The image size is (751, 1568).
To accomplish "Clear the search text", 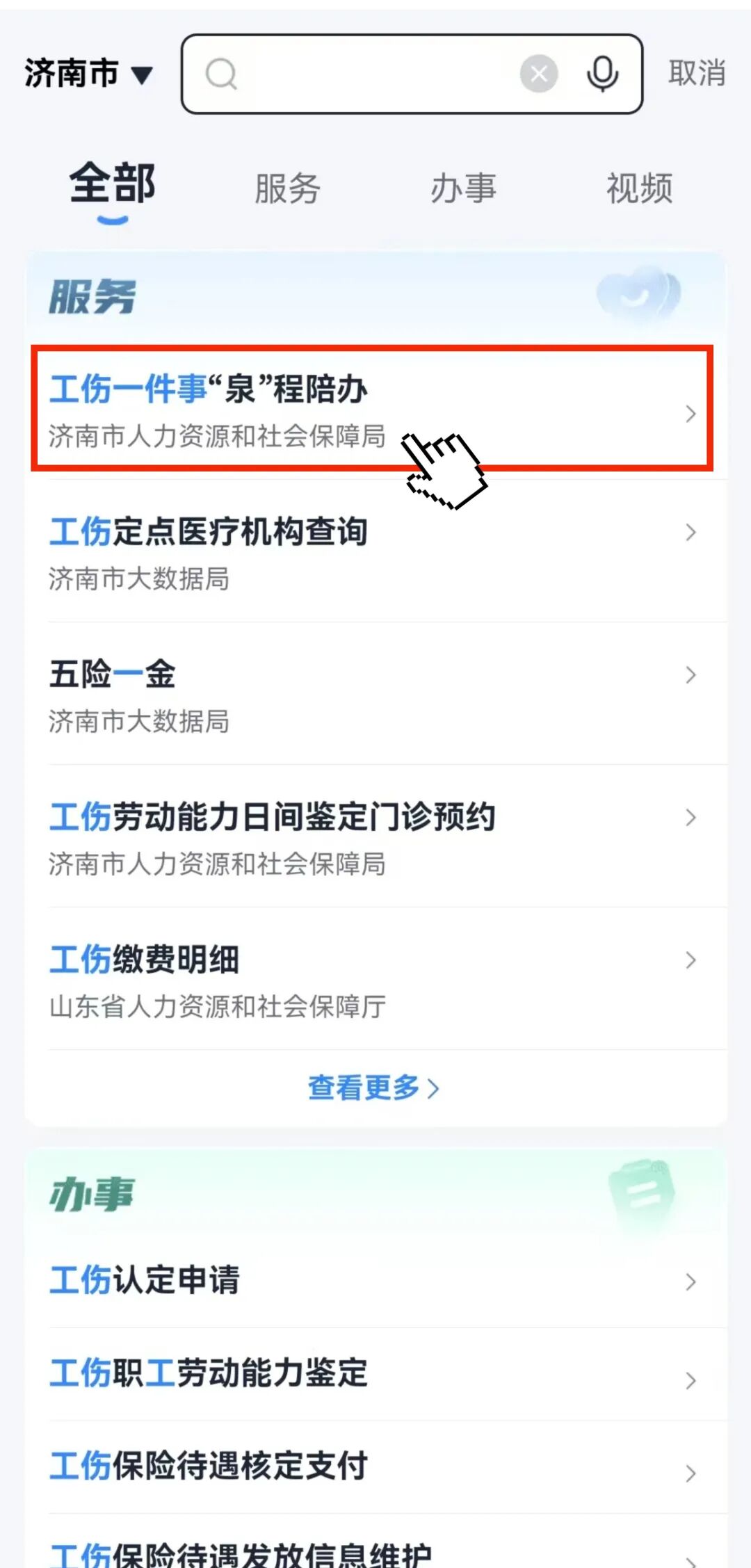I will (539, 74).
